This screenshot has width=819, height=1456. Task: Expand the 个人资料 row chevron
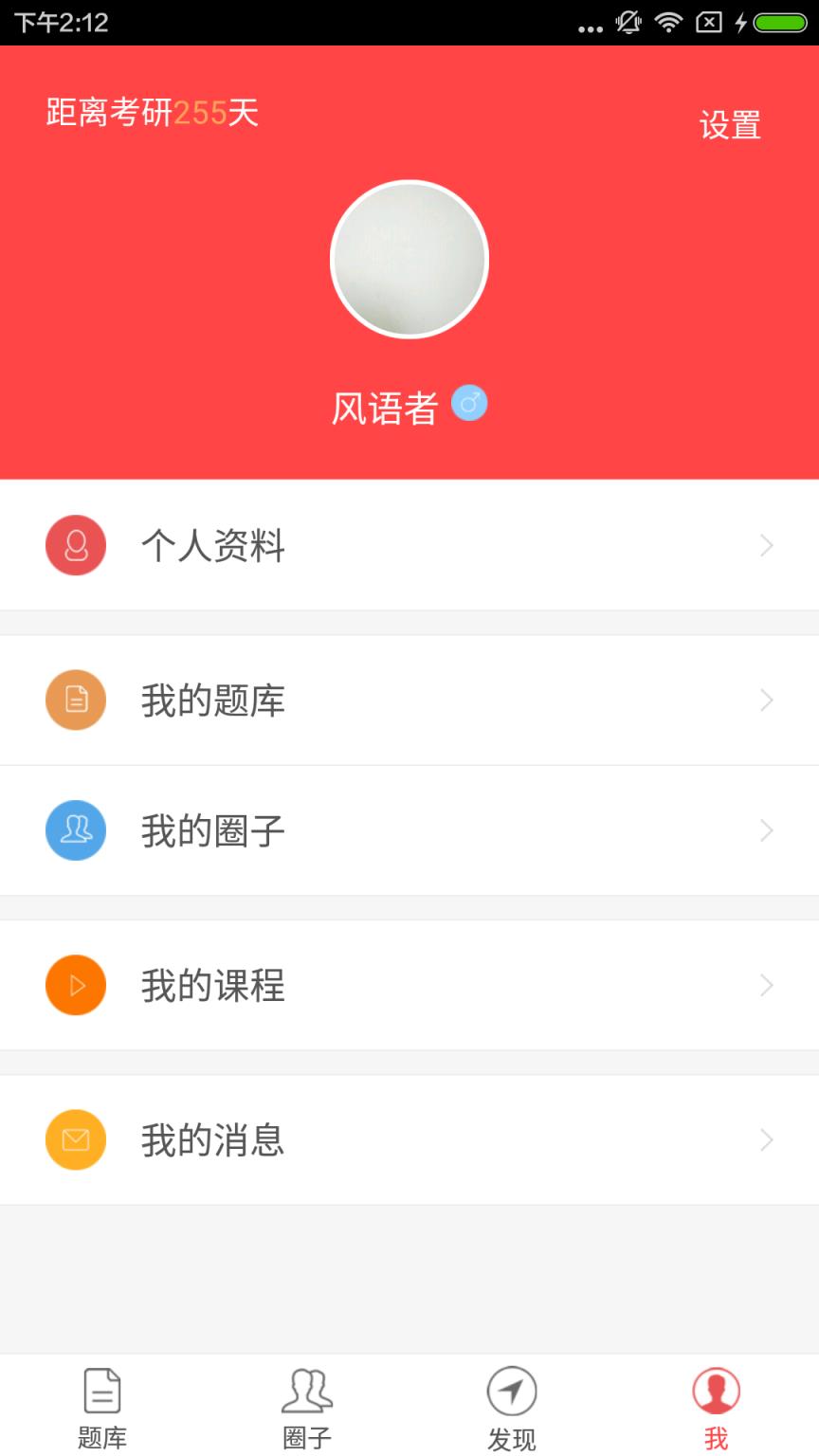tap(767, 545)
